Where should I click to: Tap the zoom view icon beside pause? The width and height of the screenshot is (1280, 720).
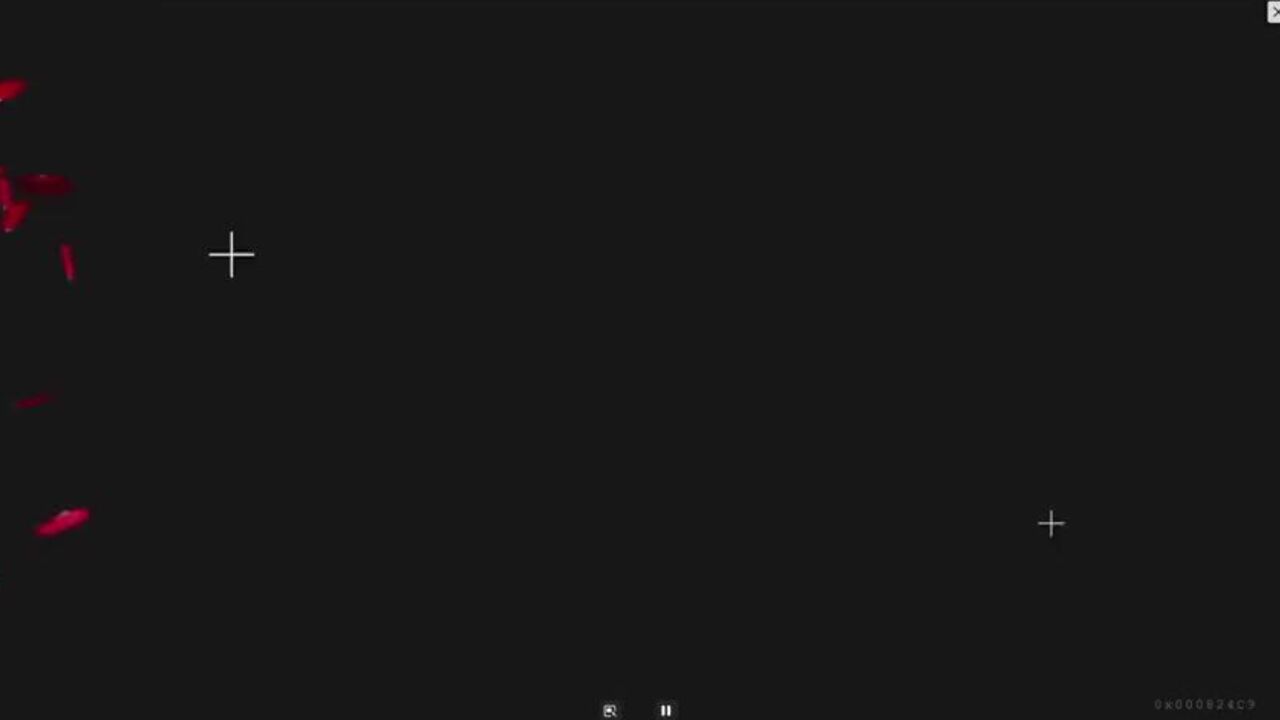pos(610,710)
